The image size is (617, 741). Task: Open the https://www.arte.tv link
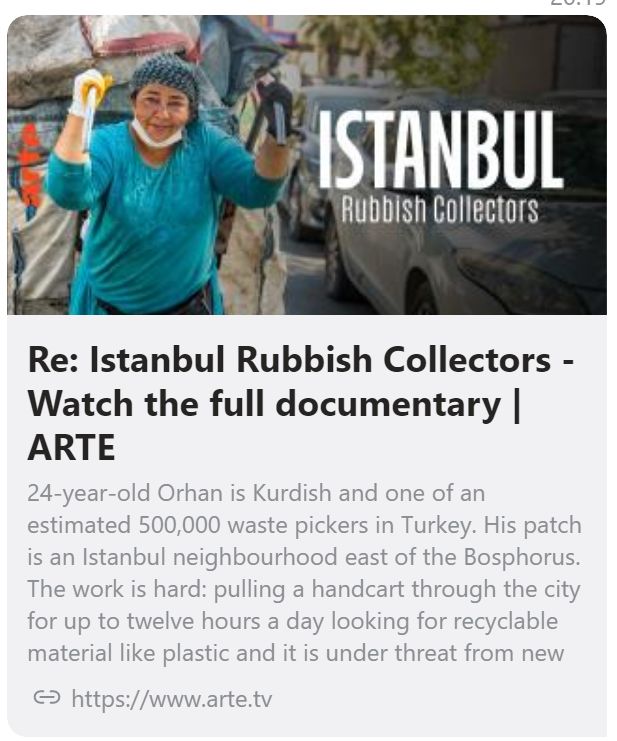click(171, 698)
